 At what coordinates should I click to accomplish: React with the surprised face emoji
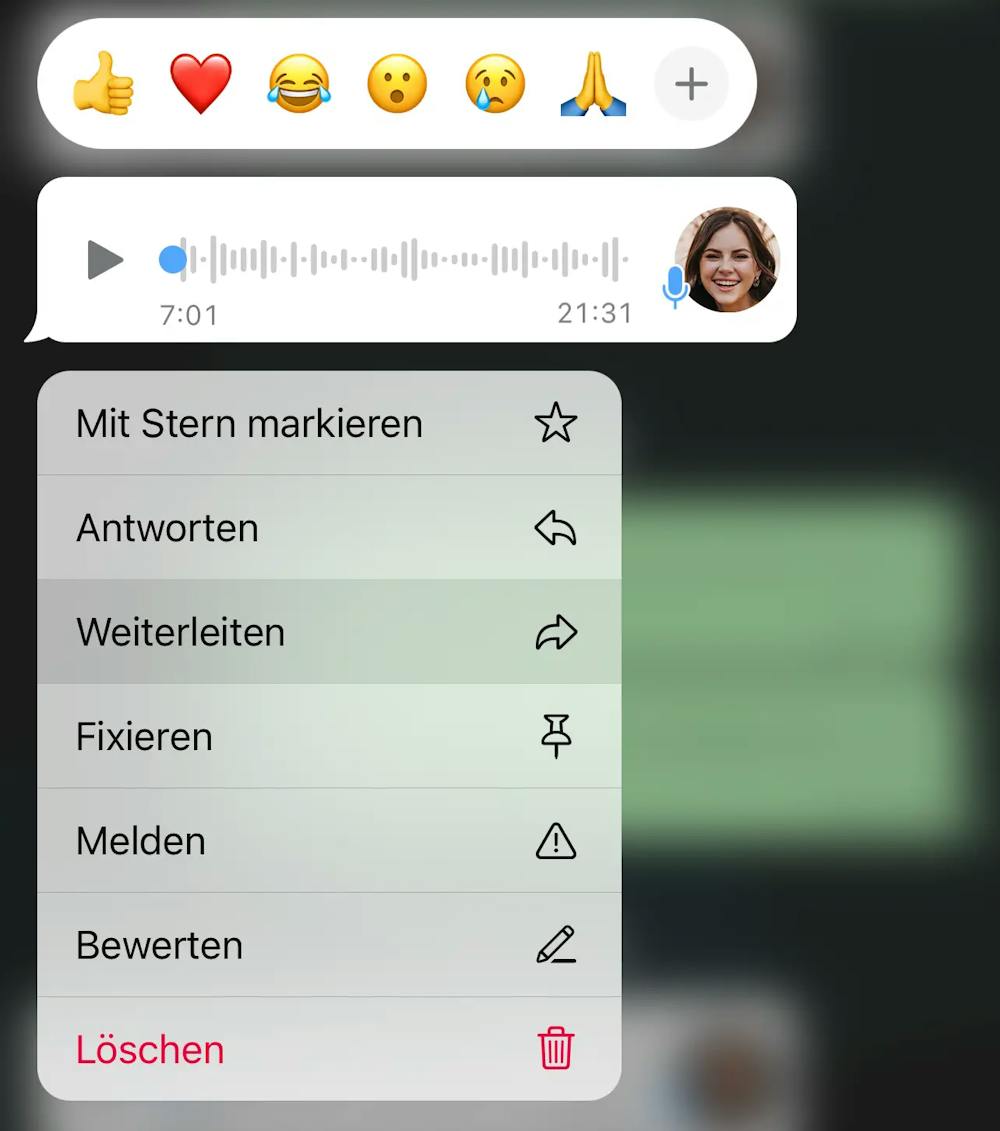397,84
